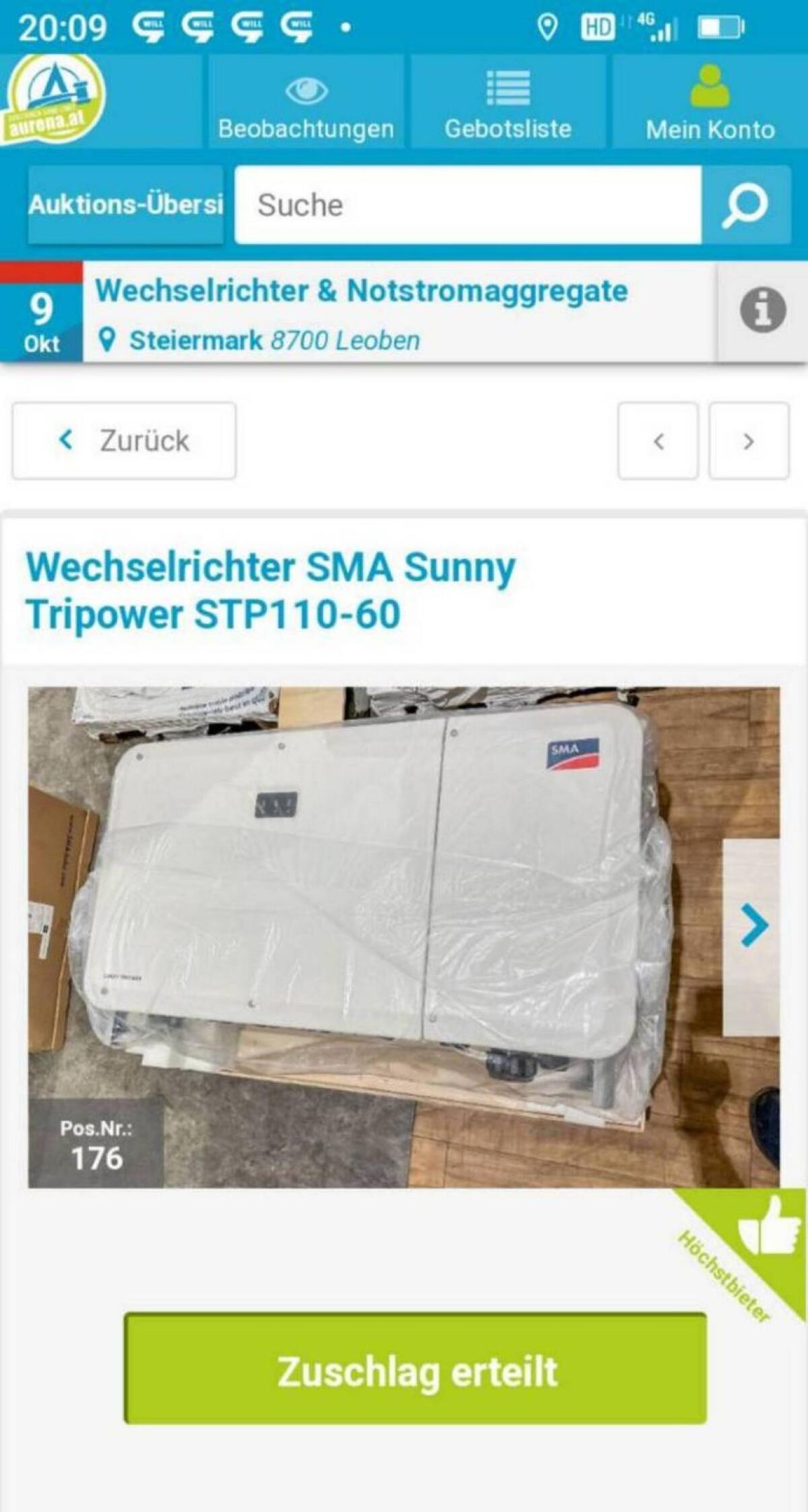Show auction info via the info icon
Image resolution: width=808 pixels, height=1512 pixels.
[762, 310]
